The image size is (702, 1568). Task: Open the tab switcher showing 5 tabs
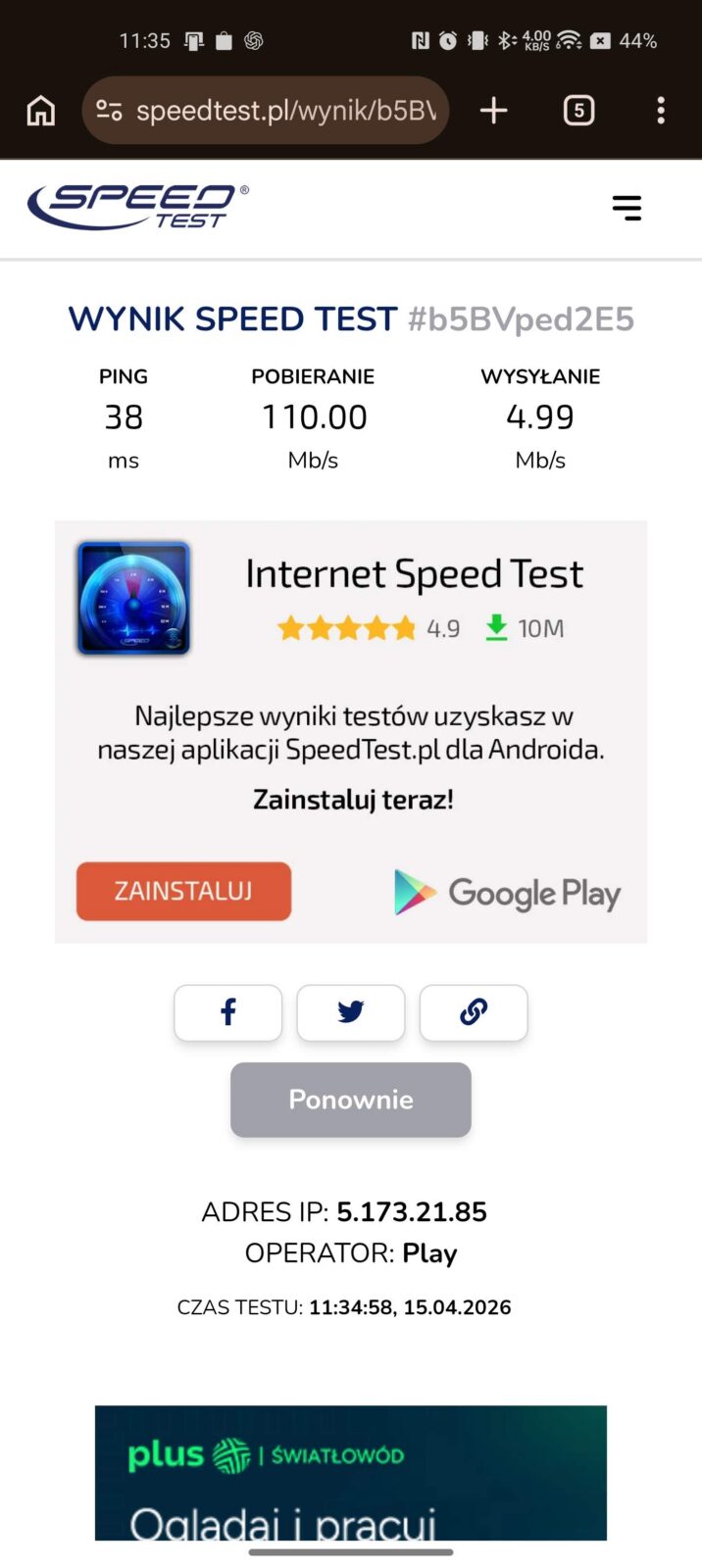point(578,111)
